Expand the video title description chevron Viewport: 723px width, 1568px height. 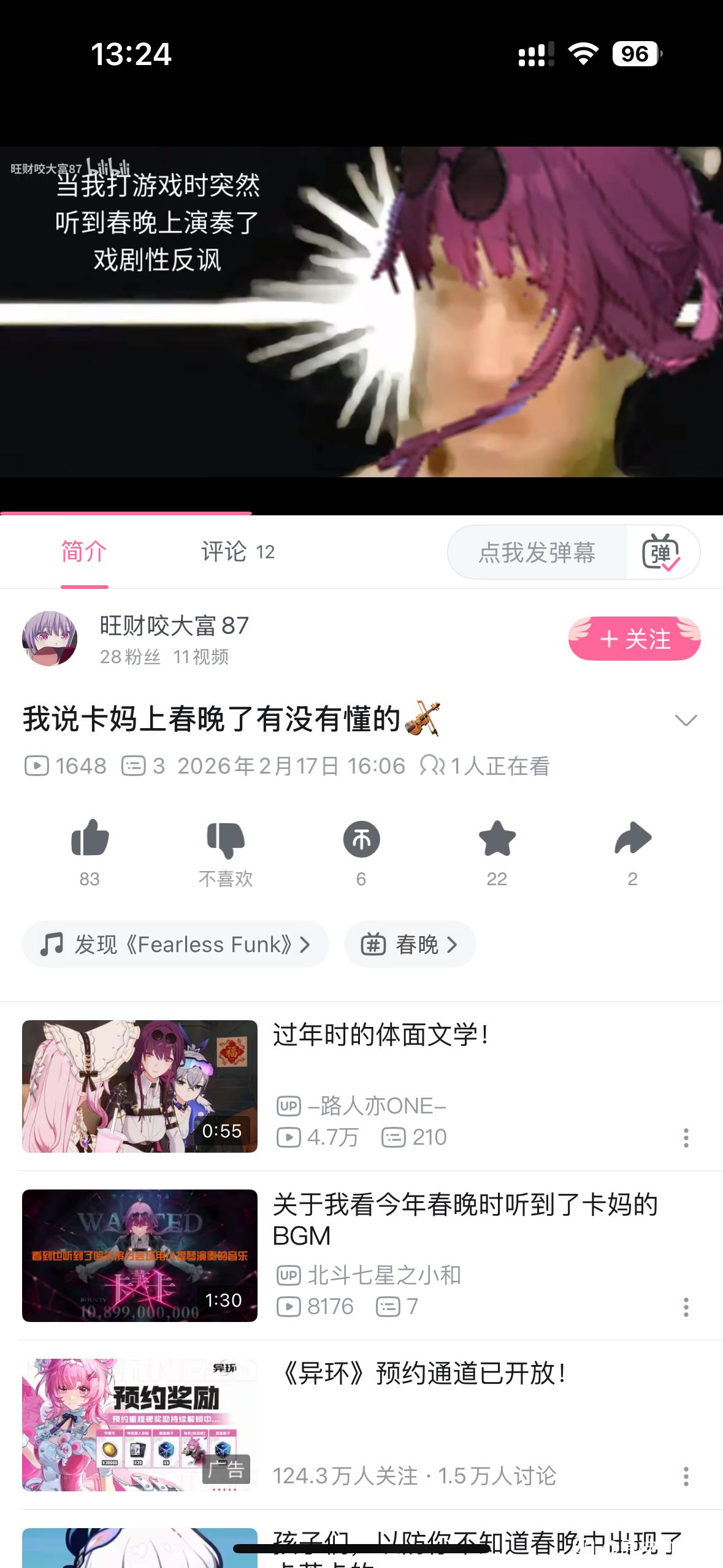pyautogui.click(x=686, y=720)
